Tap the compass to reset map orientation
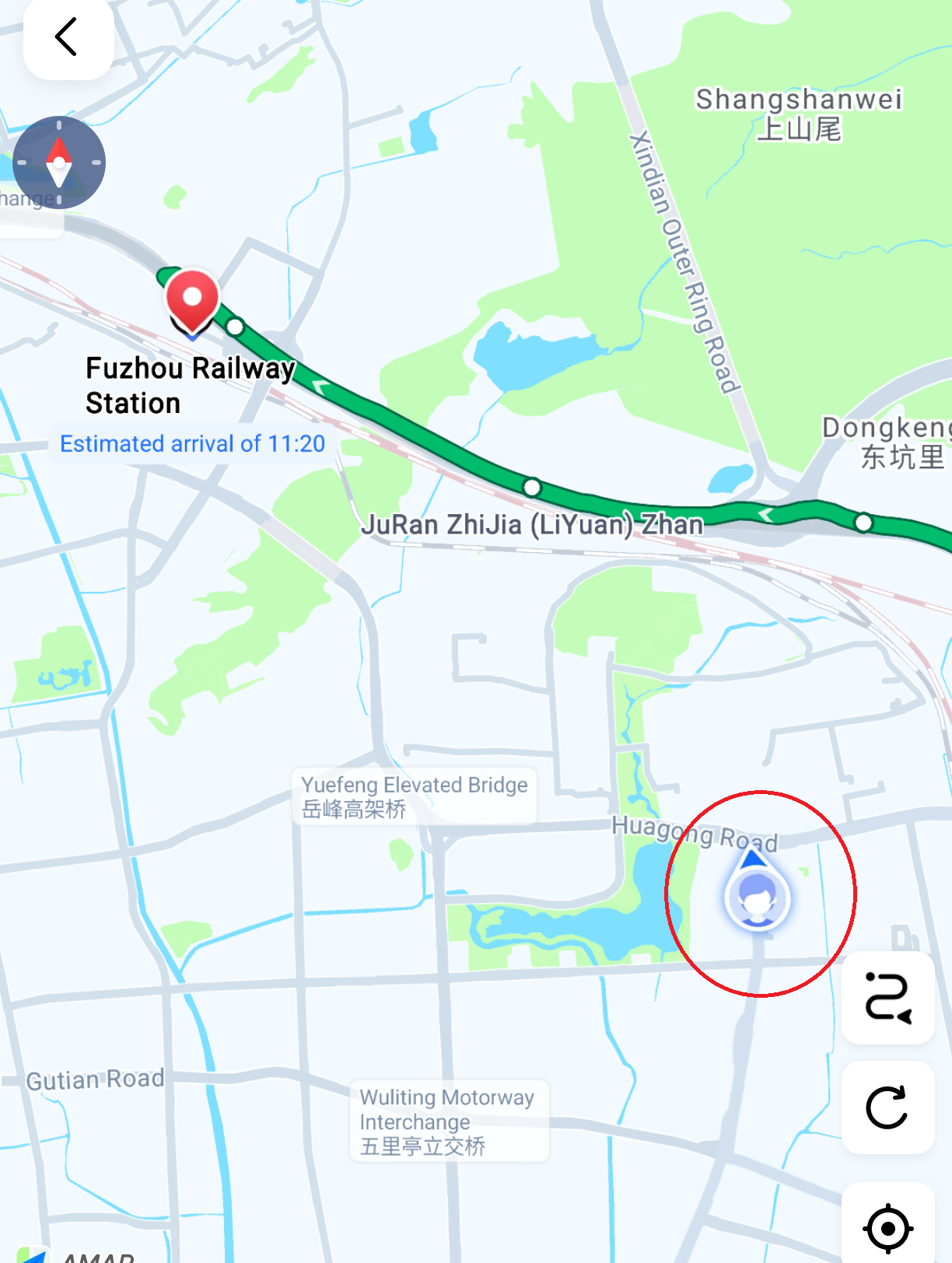Image resolution: width=952 pixels, height=1263 pixels. pyautogui.click(x=59, y=163)
